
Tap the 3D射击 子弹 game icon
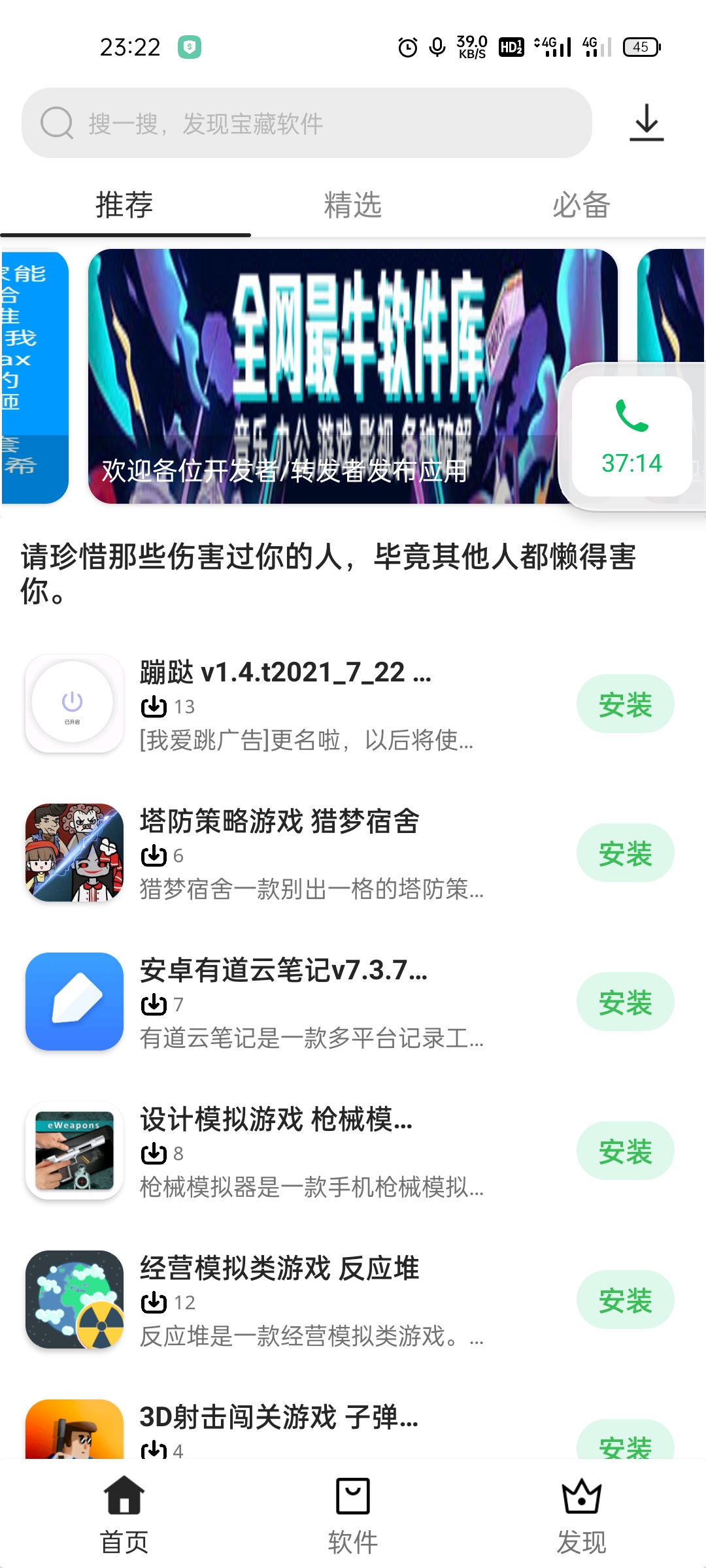(x=74, y=1431)
